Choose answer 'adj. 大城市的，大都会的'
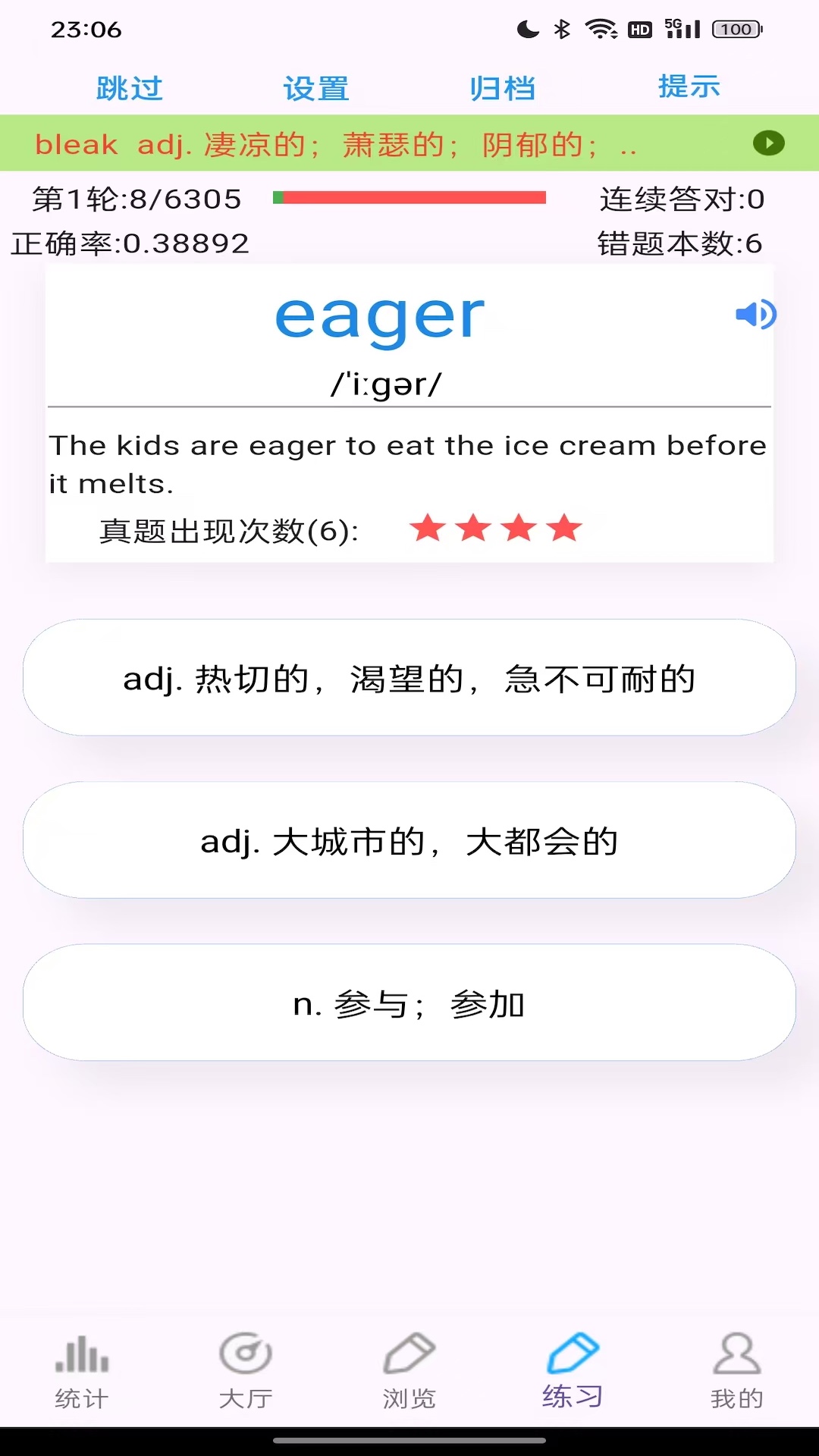This screenshot has height=1456, width=819. click(409, 840)
